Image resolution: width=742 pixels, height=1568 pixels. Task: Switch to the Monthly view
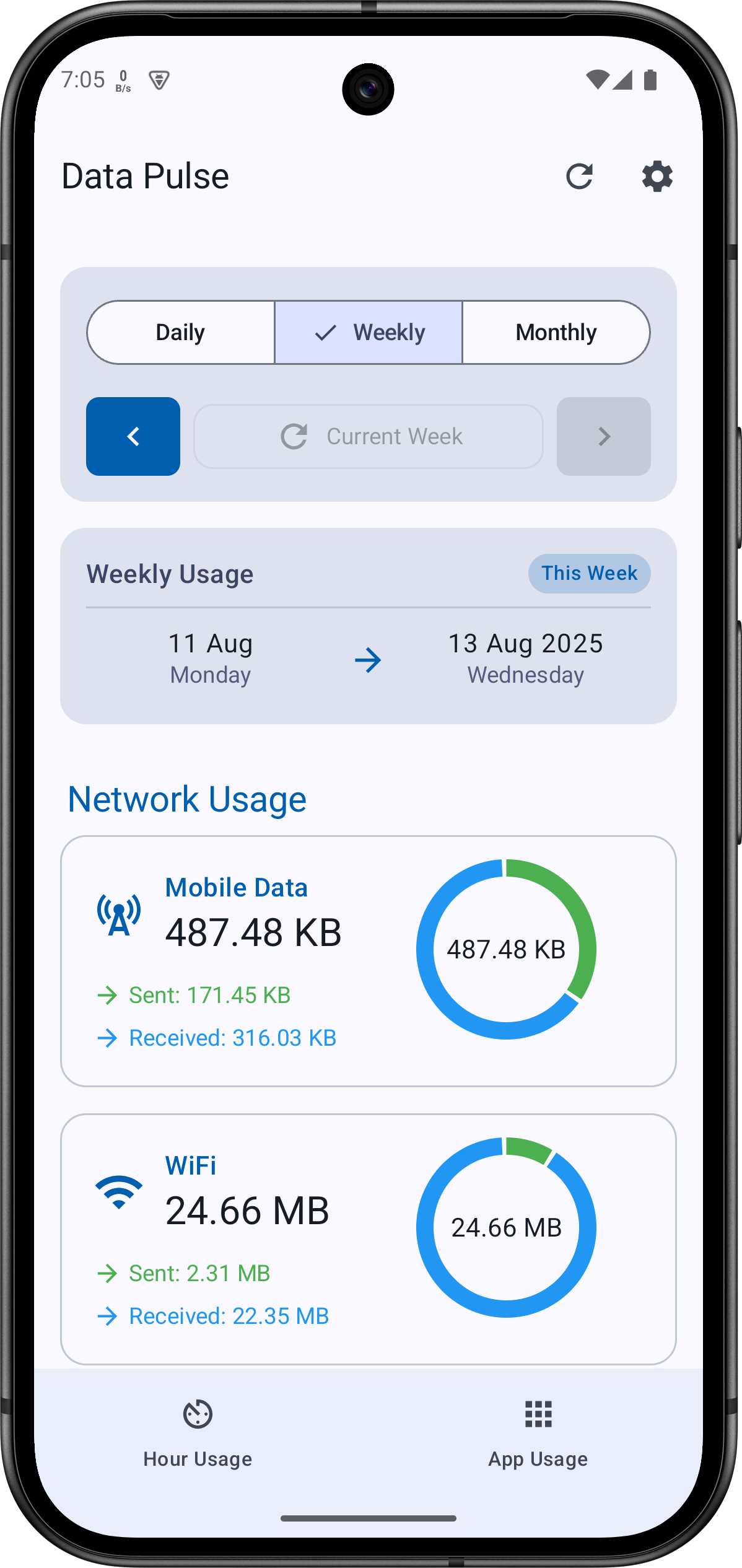(556, 333)
